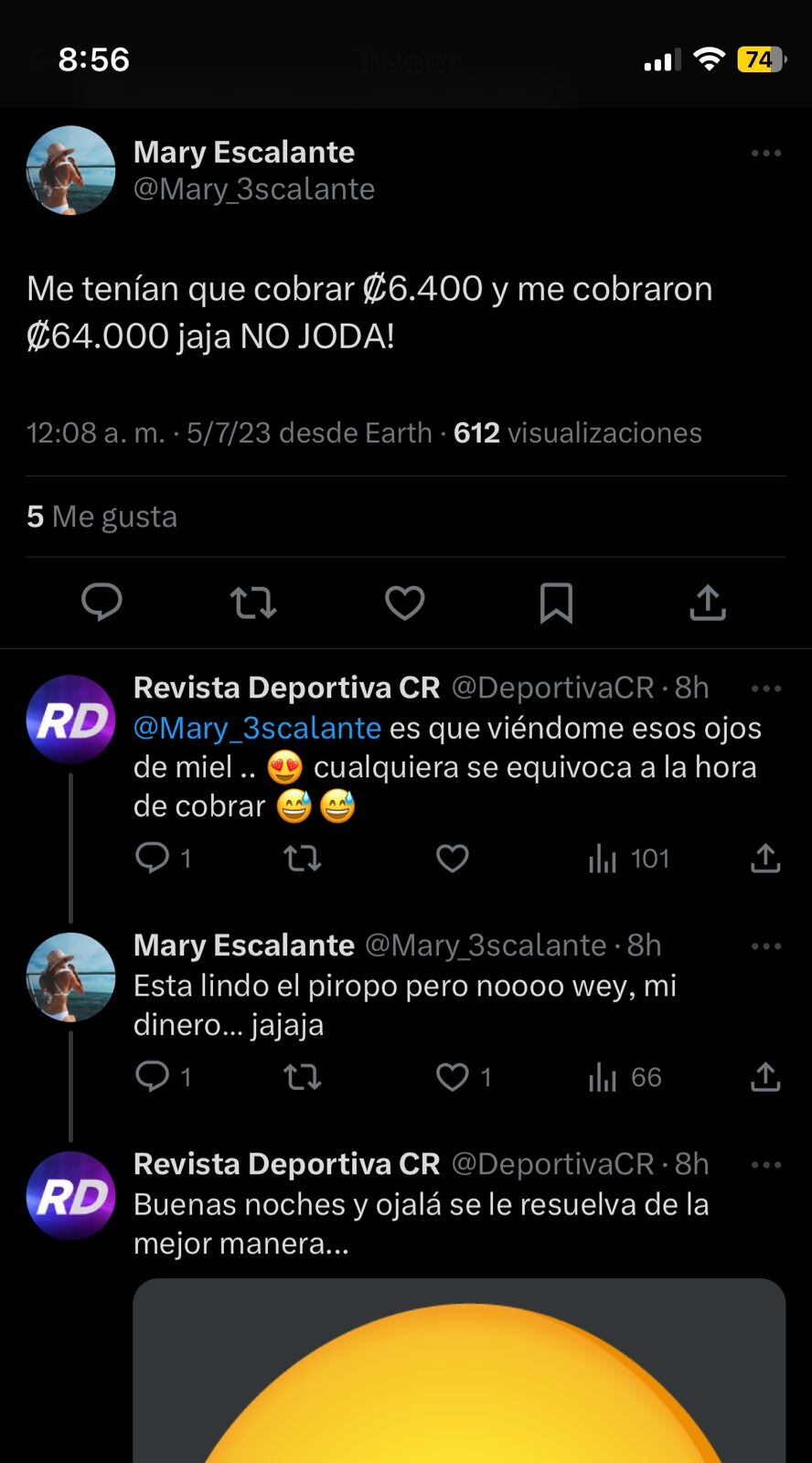The image size is (812, 1463).
Task: Like the "ojos de miel" reply
Action: click(x=452, y=858)
